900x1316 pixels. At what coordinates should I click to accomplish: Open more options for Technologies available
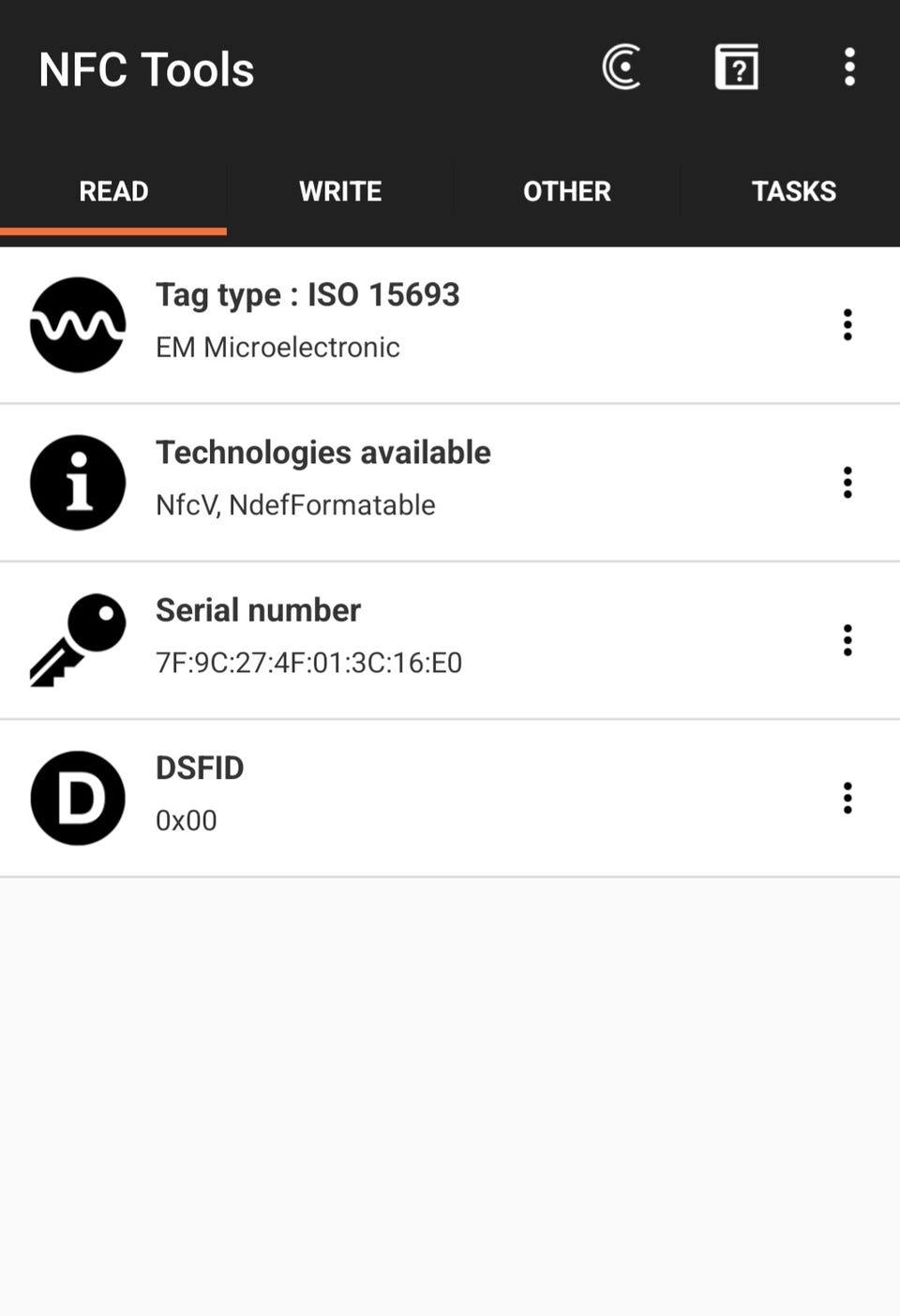(x=847, y=482)
